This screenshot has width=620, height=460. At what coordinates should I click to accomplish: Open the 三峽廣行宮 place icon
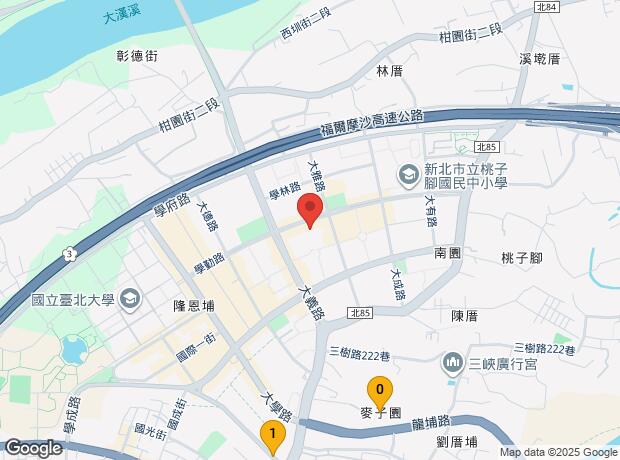point(452,362)
